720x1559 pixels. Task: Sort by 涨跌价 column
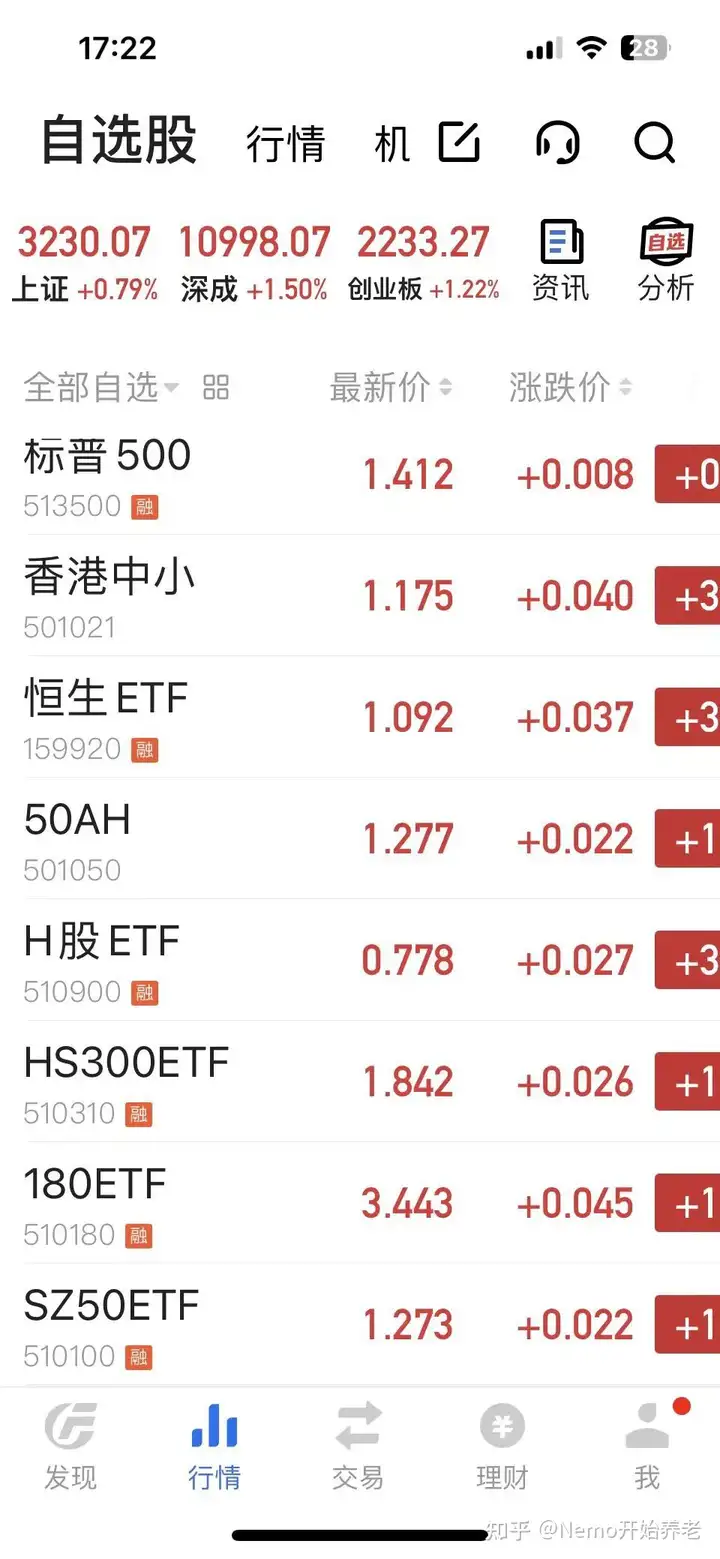[x=570, y=387]
